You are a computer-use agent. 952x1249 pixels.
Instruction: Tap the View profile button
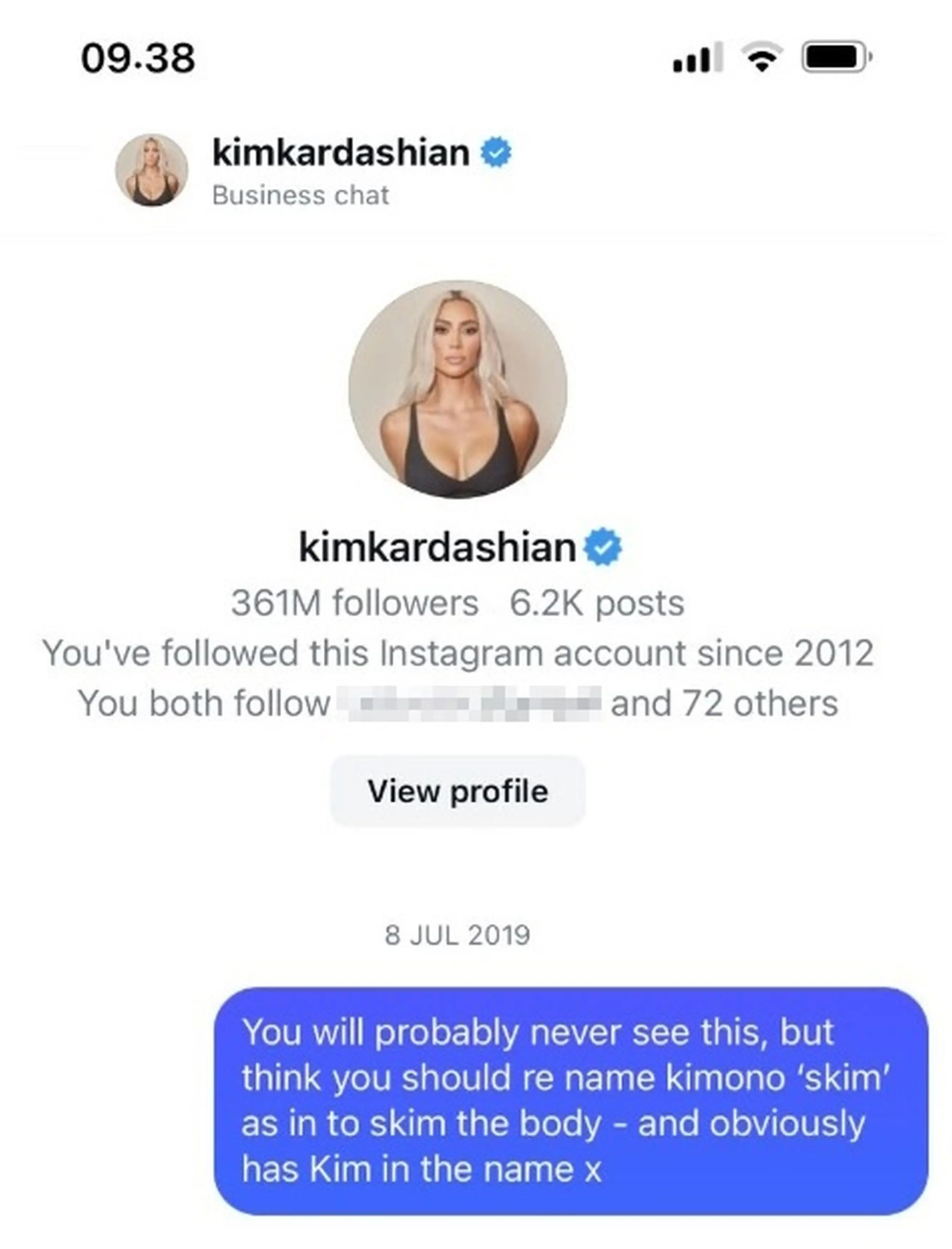[x=457, y=791]
